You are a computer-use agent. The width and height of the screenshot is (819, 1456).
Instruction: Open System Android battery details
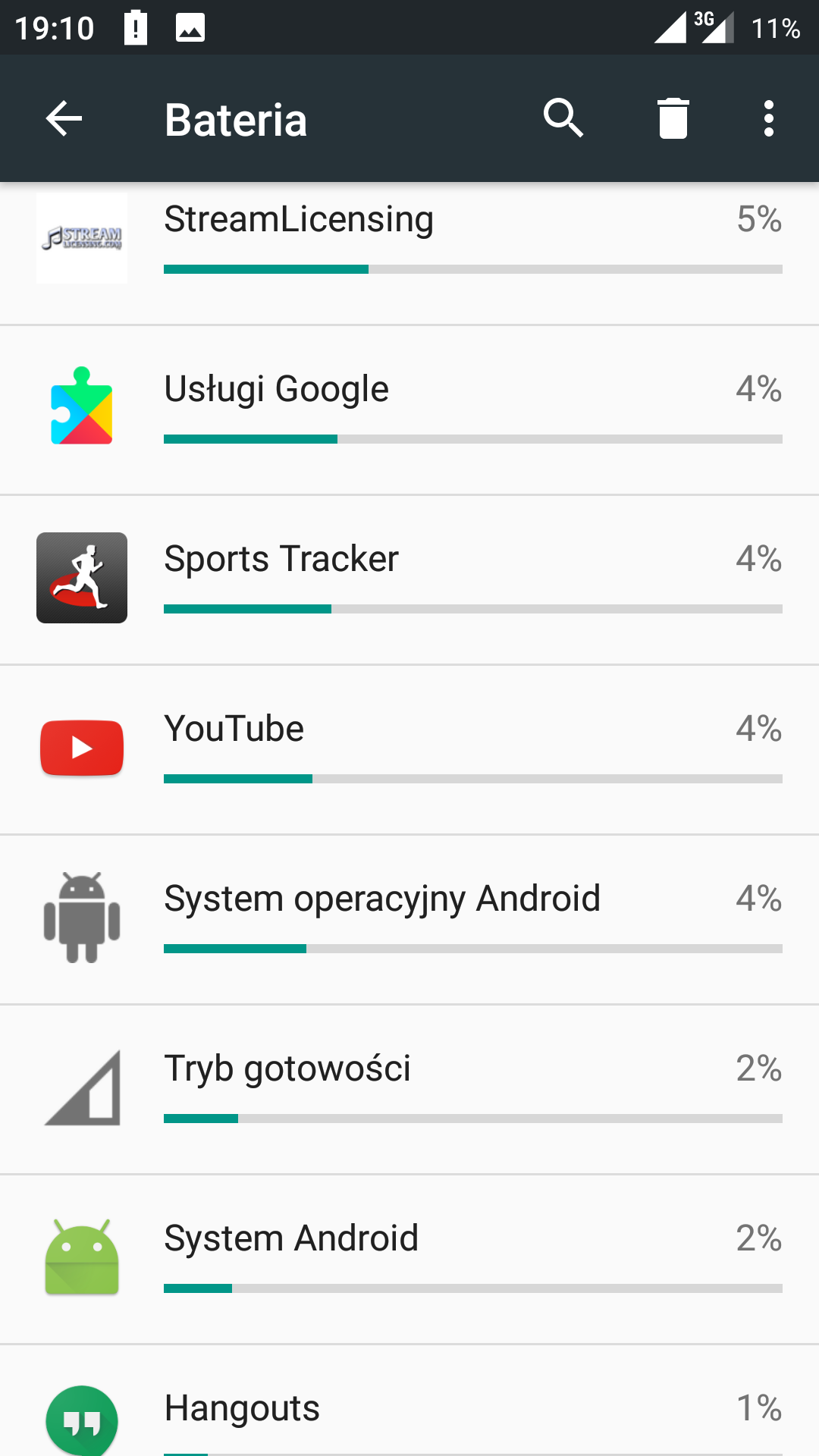409,1260
